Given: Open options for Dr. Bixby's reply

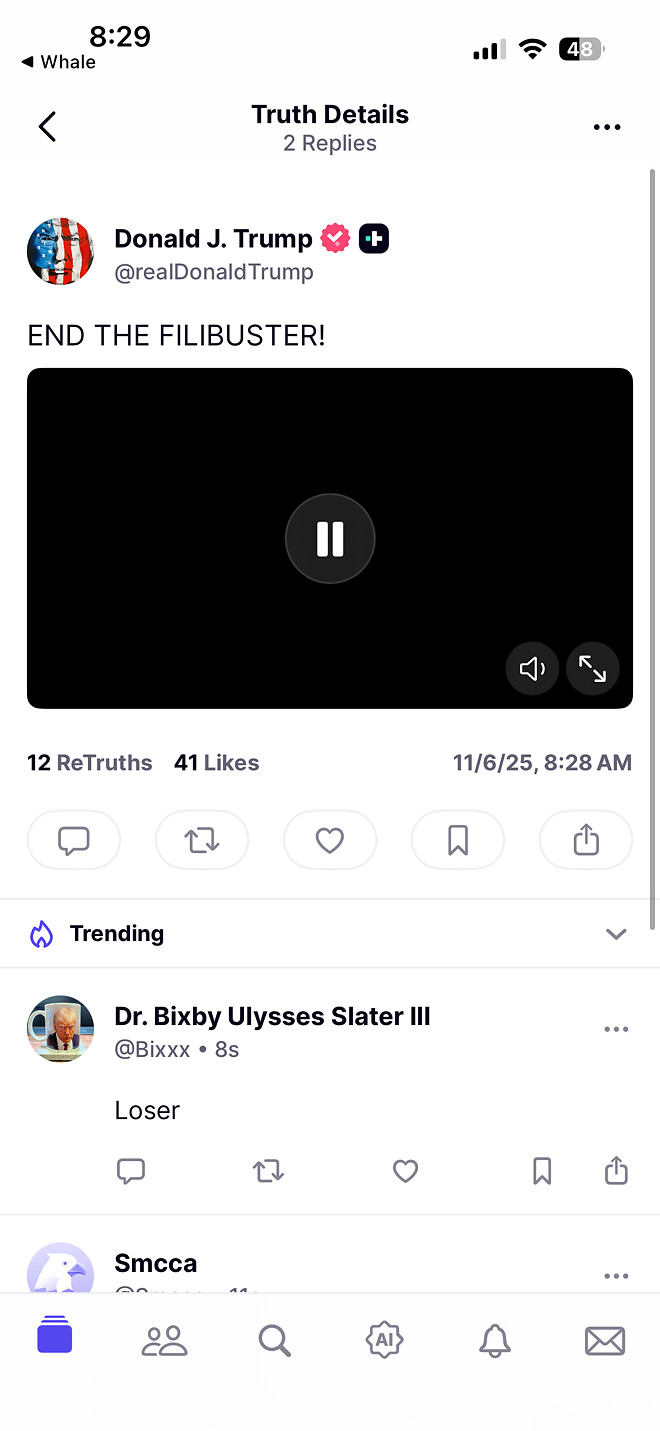Looking at the screenshot, I should point(616,1030).
